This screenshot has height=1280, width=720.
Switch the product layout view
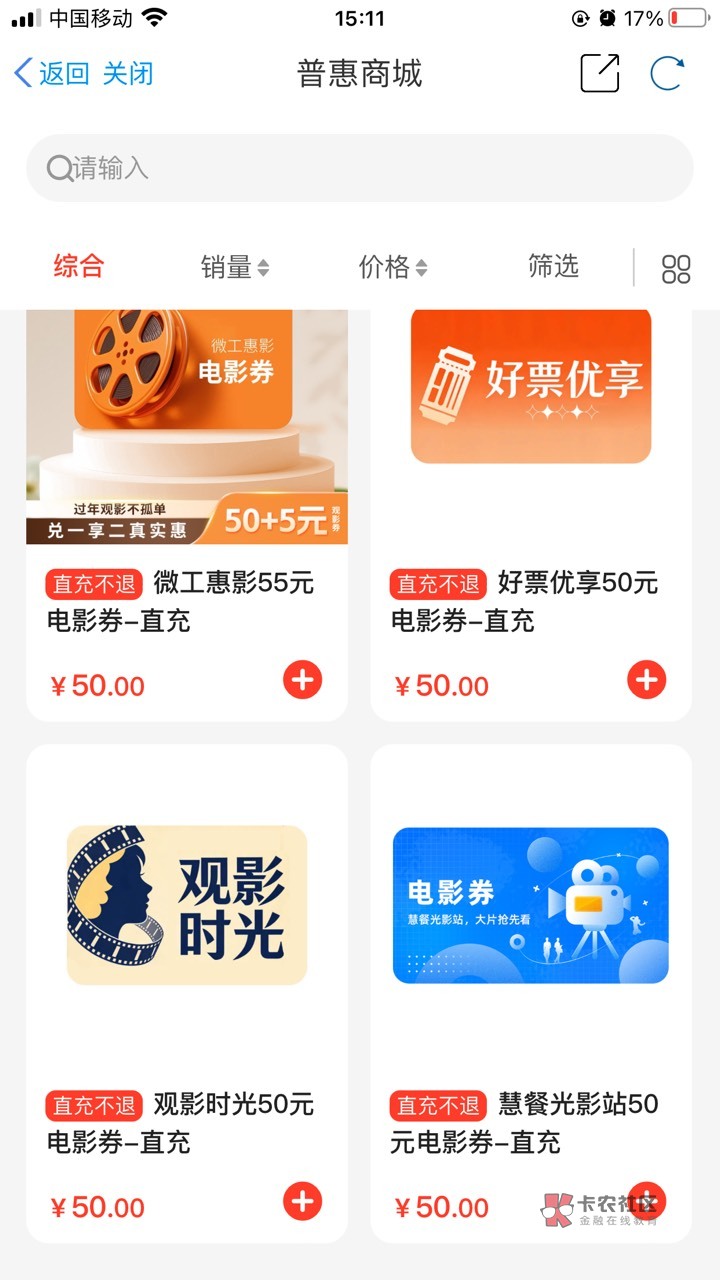676,269
